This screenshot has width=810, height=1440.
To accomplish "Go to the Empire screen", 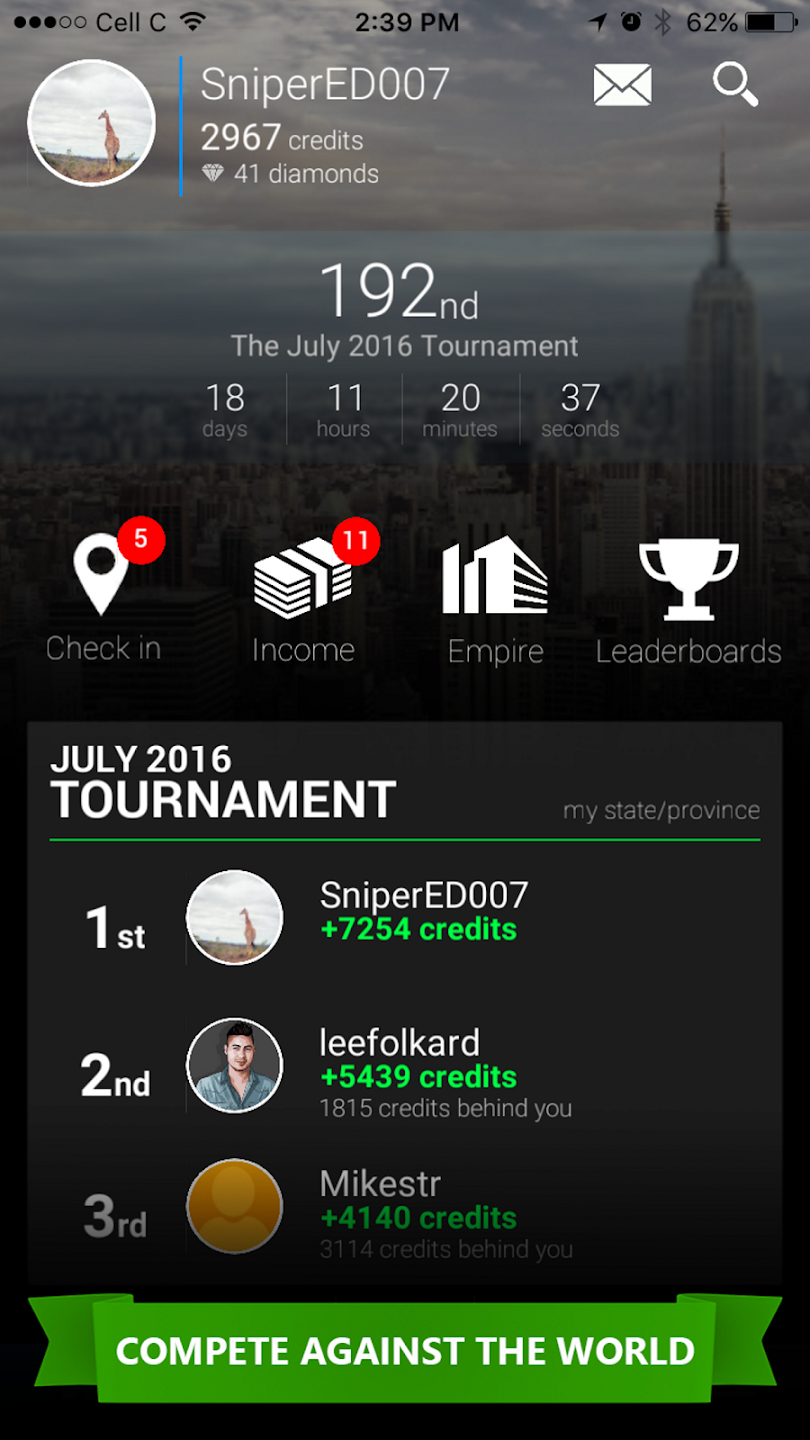I will tap(495, 599).
